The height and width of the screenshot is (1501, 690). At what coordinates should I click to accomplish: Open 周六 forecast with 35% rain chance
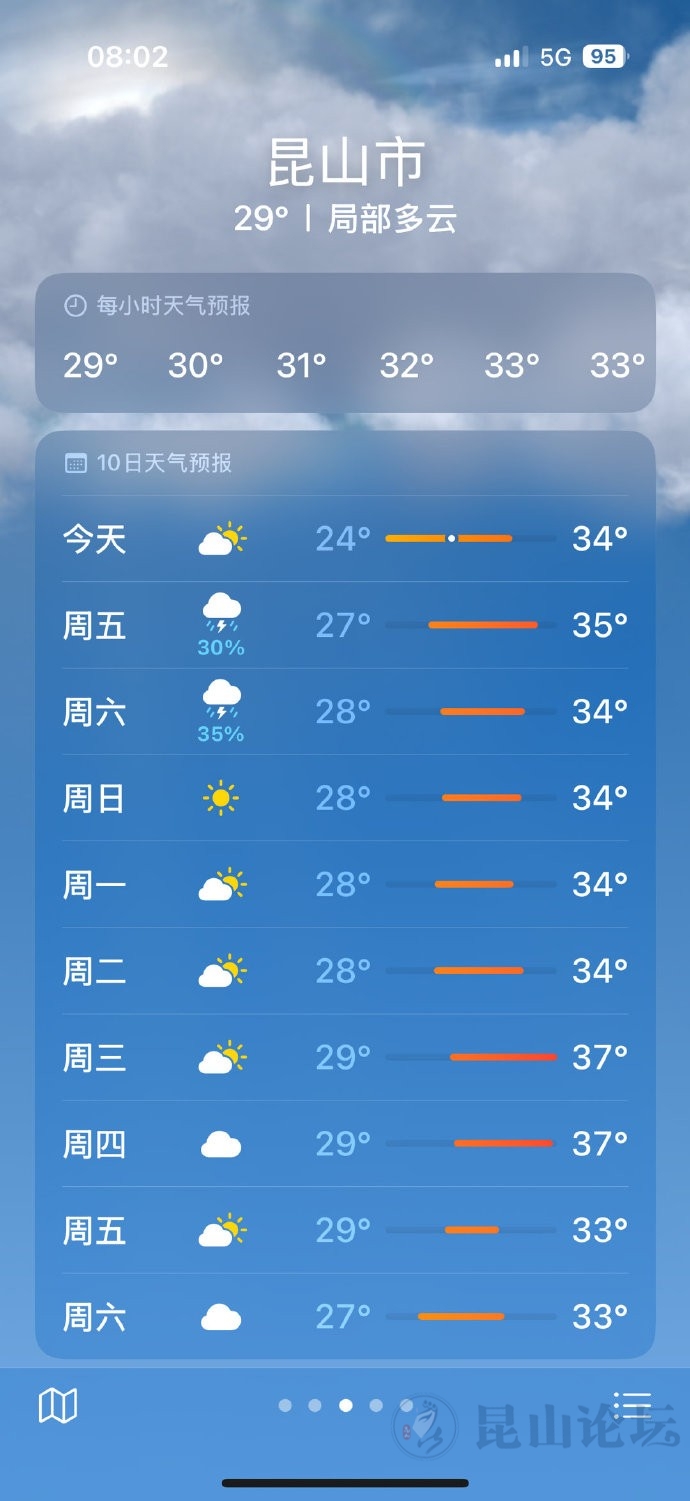(345, 712)
